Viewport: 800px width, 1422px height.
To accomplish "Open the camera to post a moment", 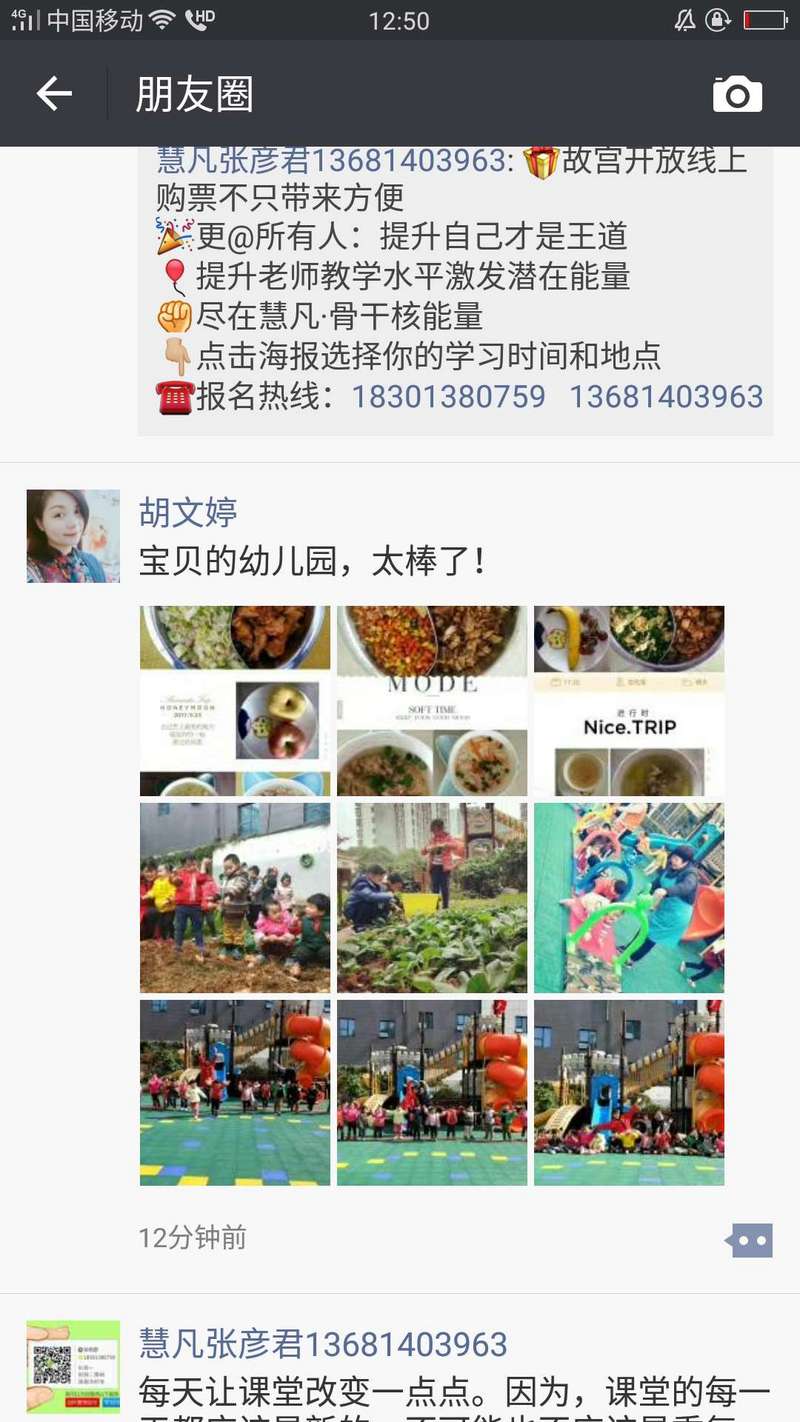I will tap(737, 94).
